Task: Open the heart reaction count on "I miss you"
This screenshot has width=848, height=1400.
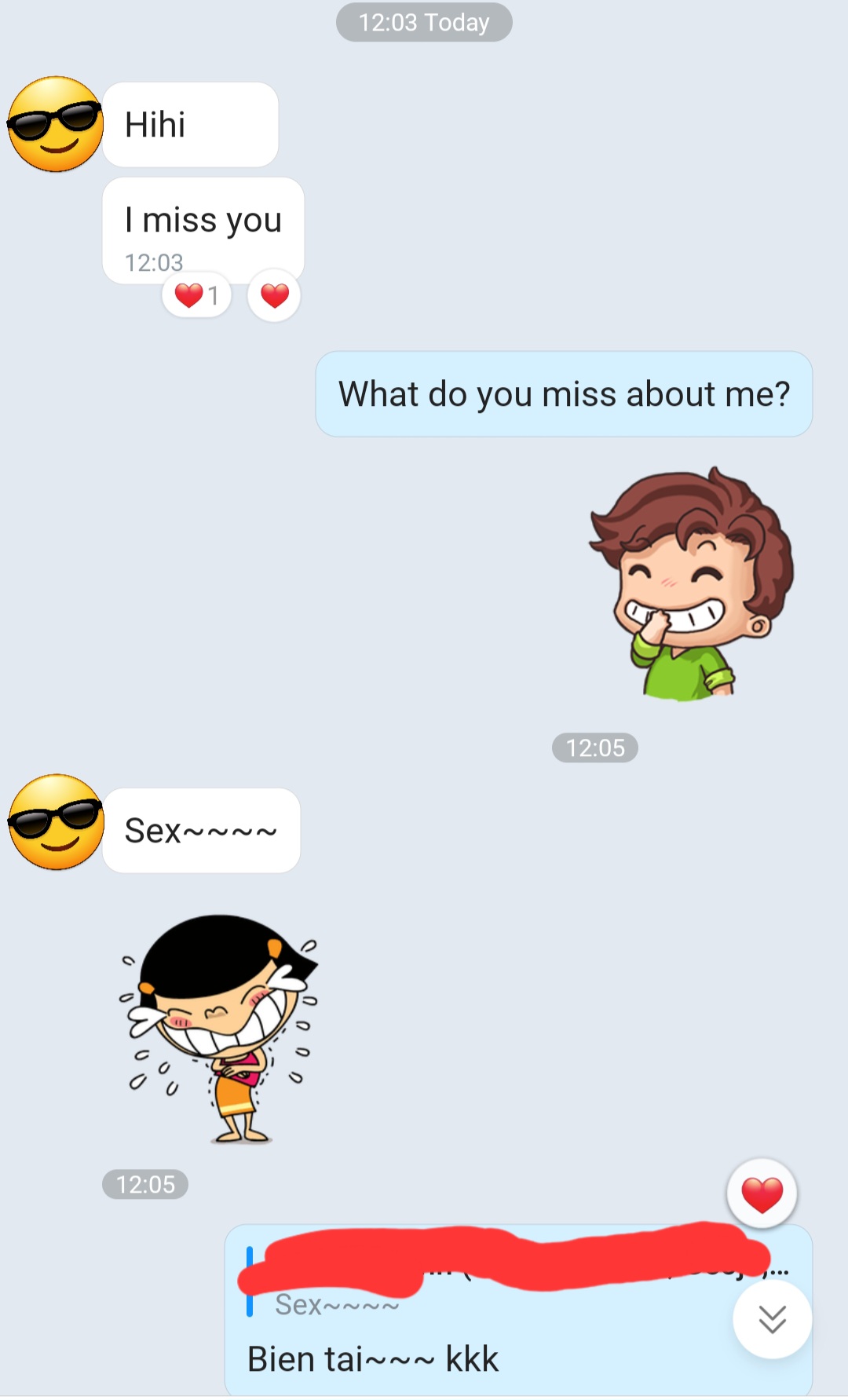Action: click(x=197, y=296)
